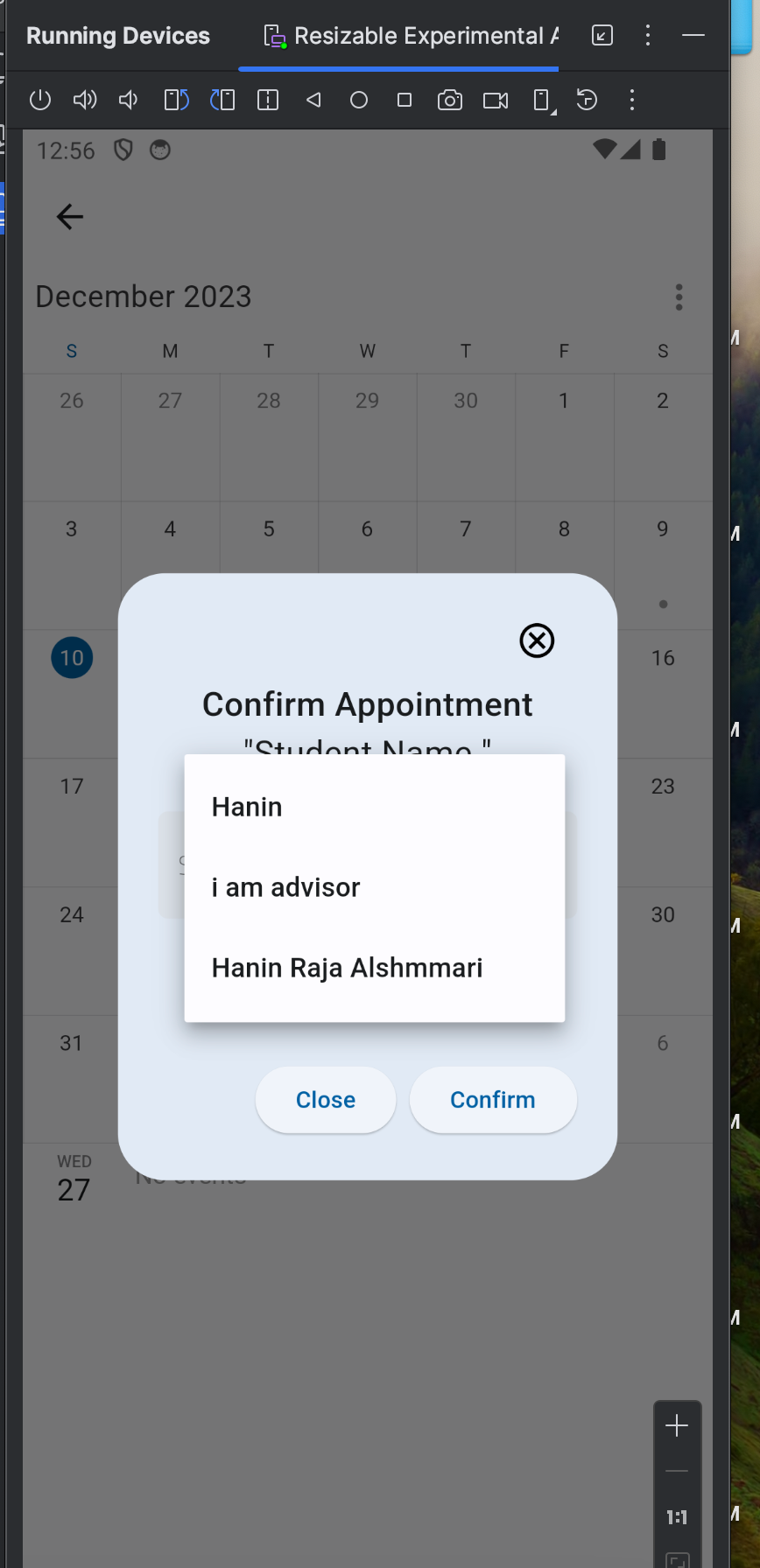Rotate the emulator left

176,100
